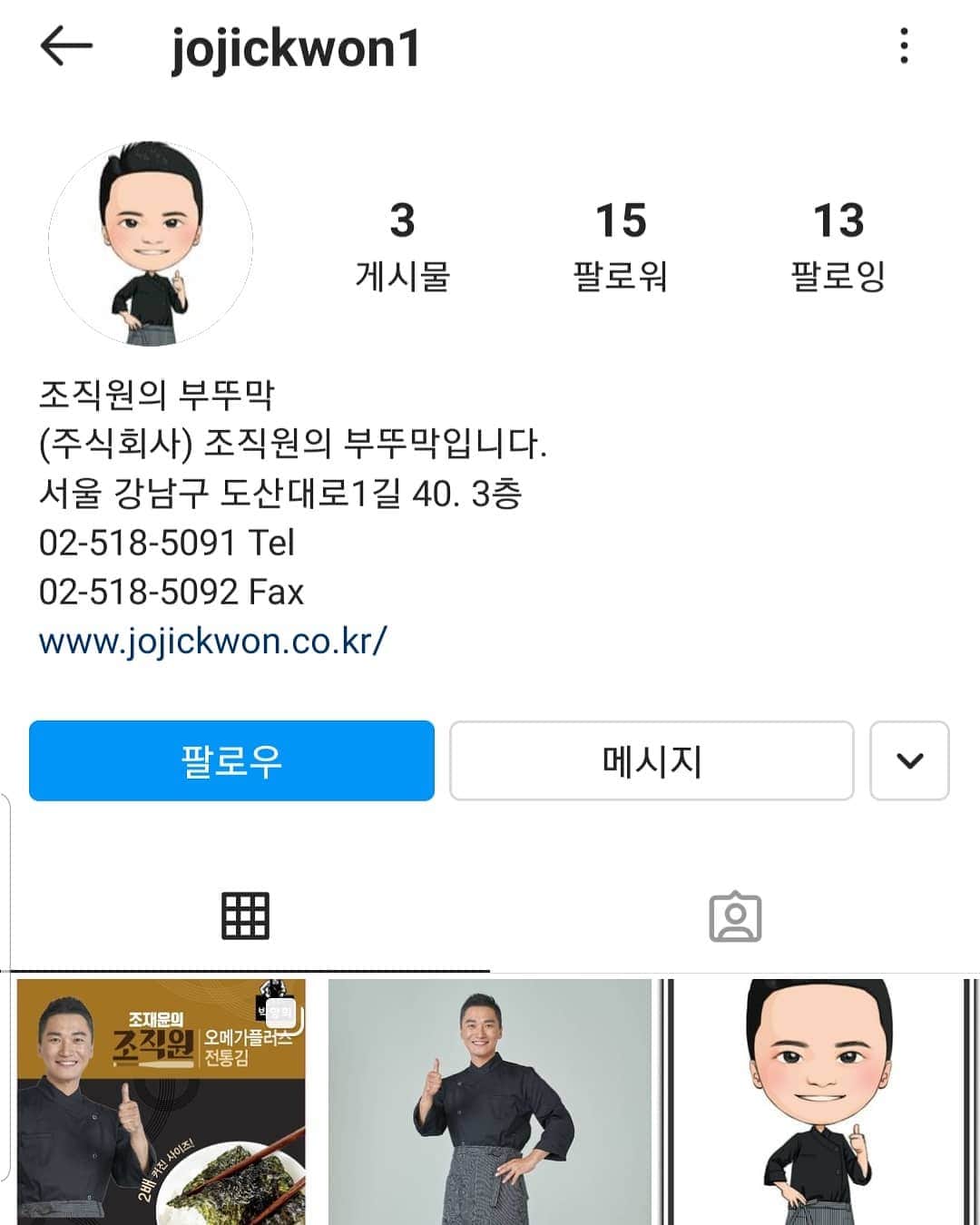Open the jojickwon1 profile picture
This screenshot has height=1225, width=980.
tap(151, 242)
